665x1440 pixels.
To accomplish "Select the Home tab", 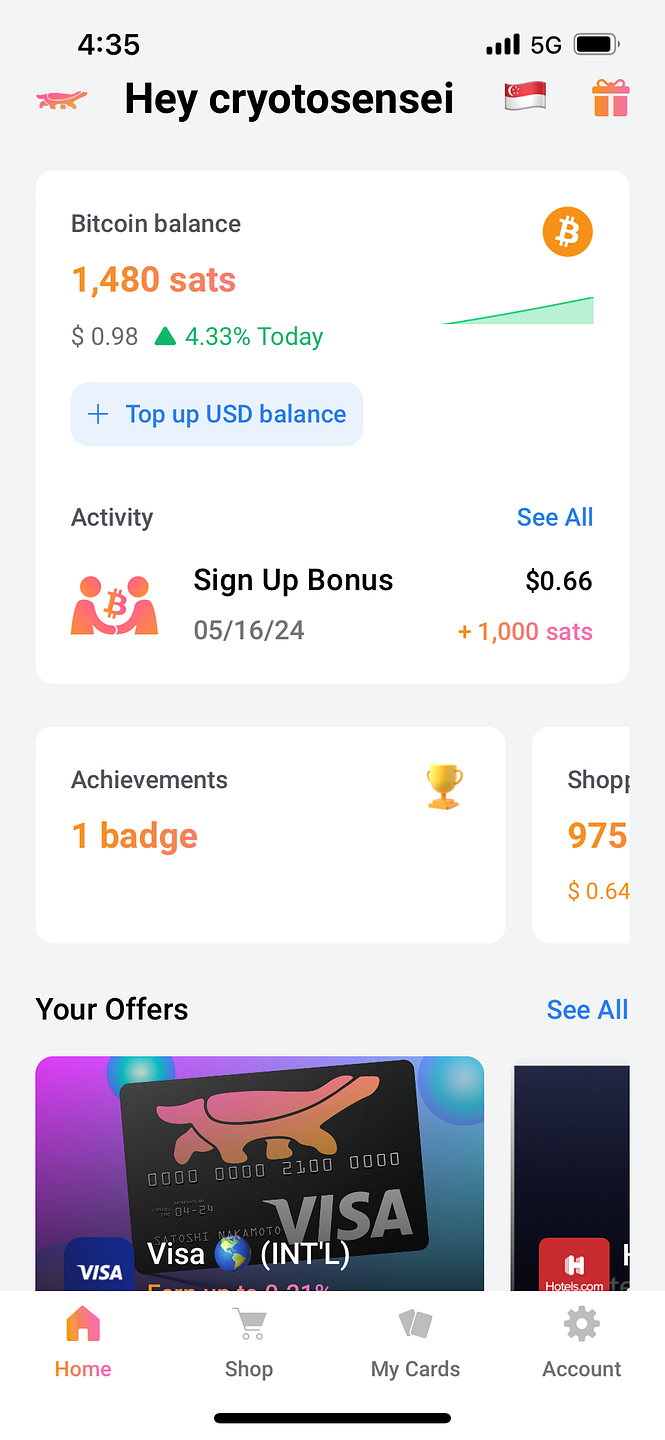I will point(83,1344).
